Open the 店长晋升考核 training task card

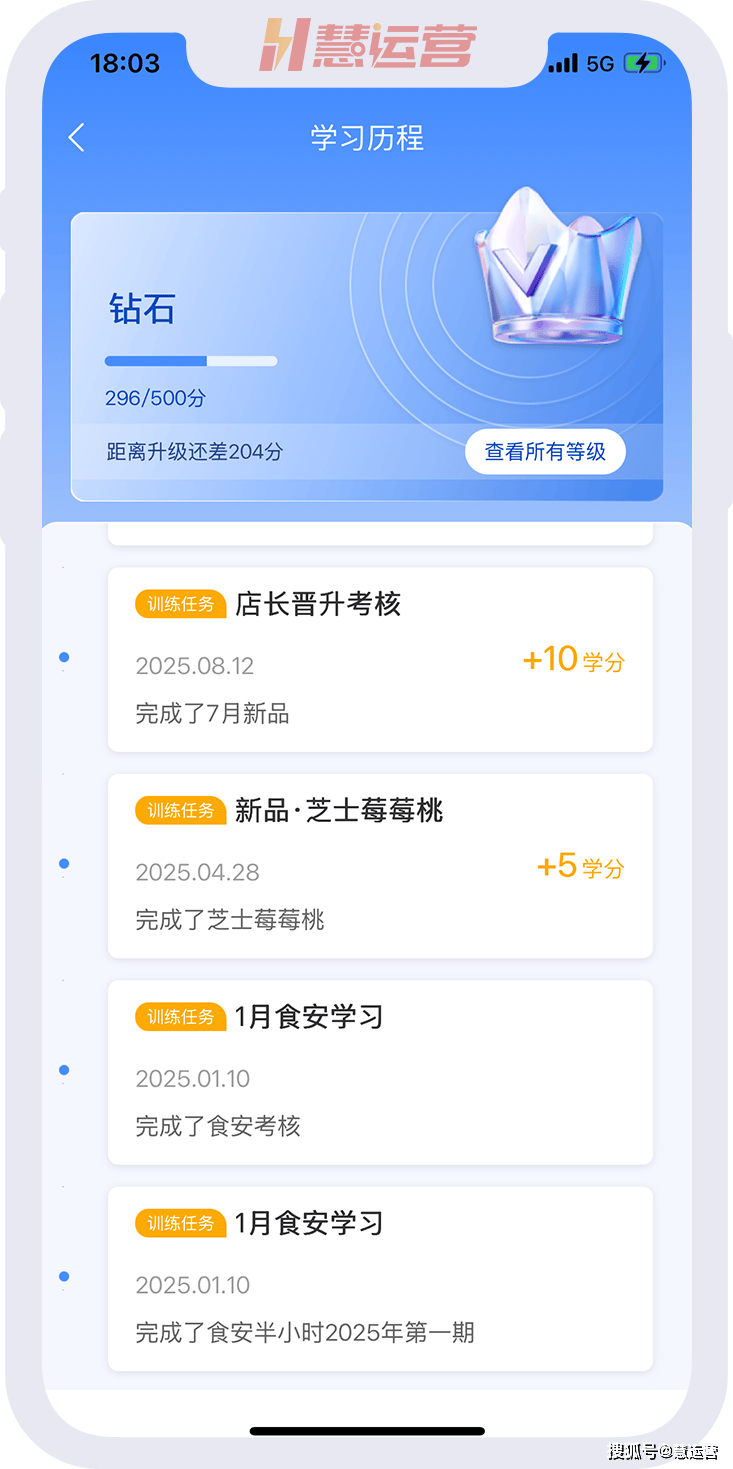(380, 659)
